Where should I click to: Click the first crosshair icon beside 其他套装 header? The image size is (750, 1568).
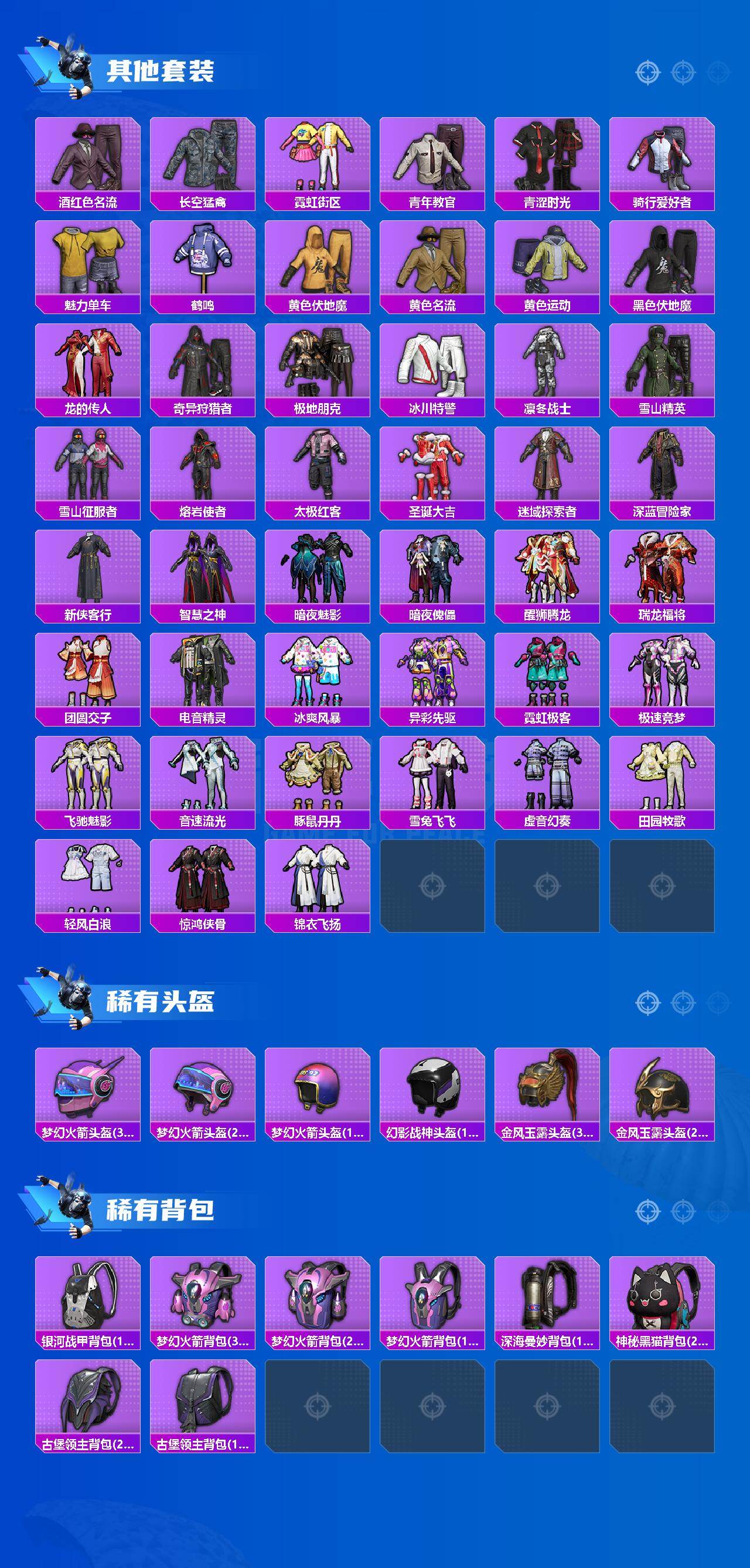(x=647, y=71)
